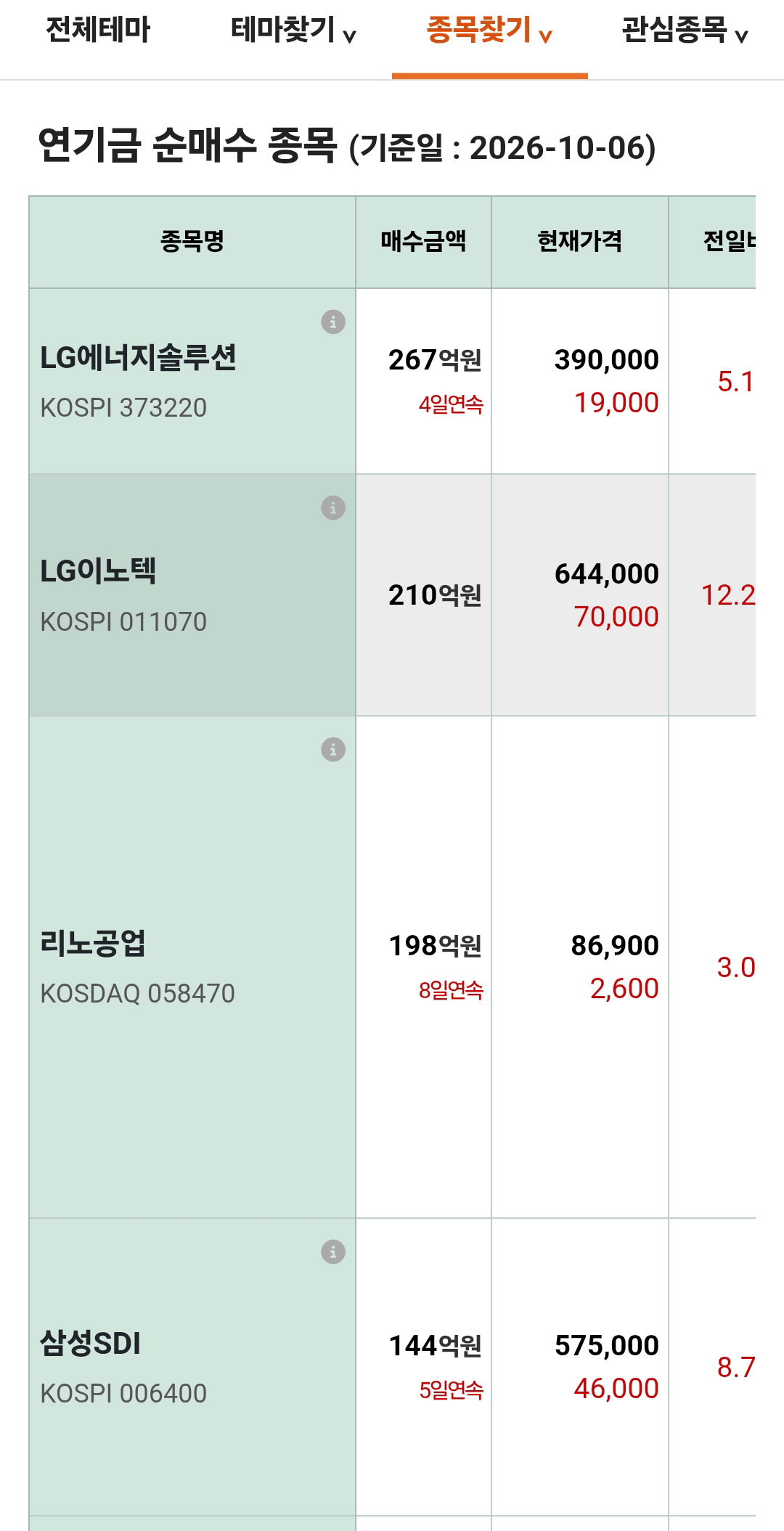Show info for LG이노텍
784x1531 pixels.
(x=333, y=507)
